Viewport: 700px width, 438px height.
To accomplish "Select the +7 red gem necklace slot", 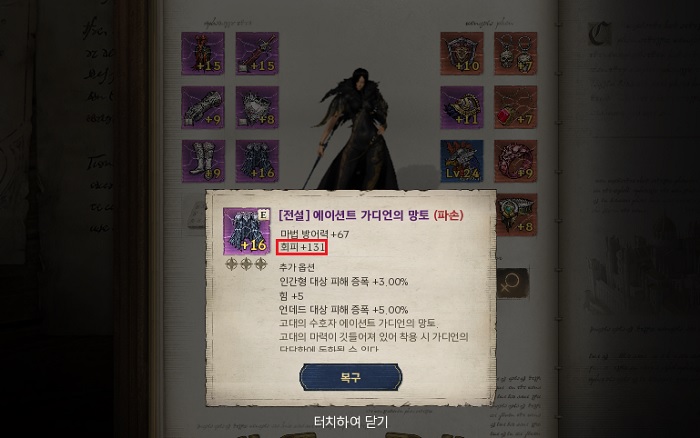I will [515, 107].
